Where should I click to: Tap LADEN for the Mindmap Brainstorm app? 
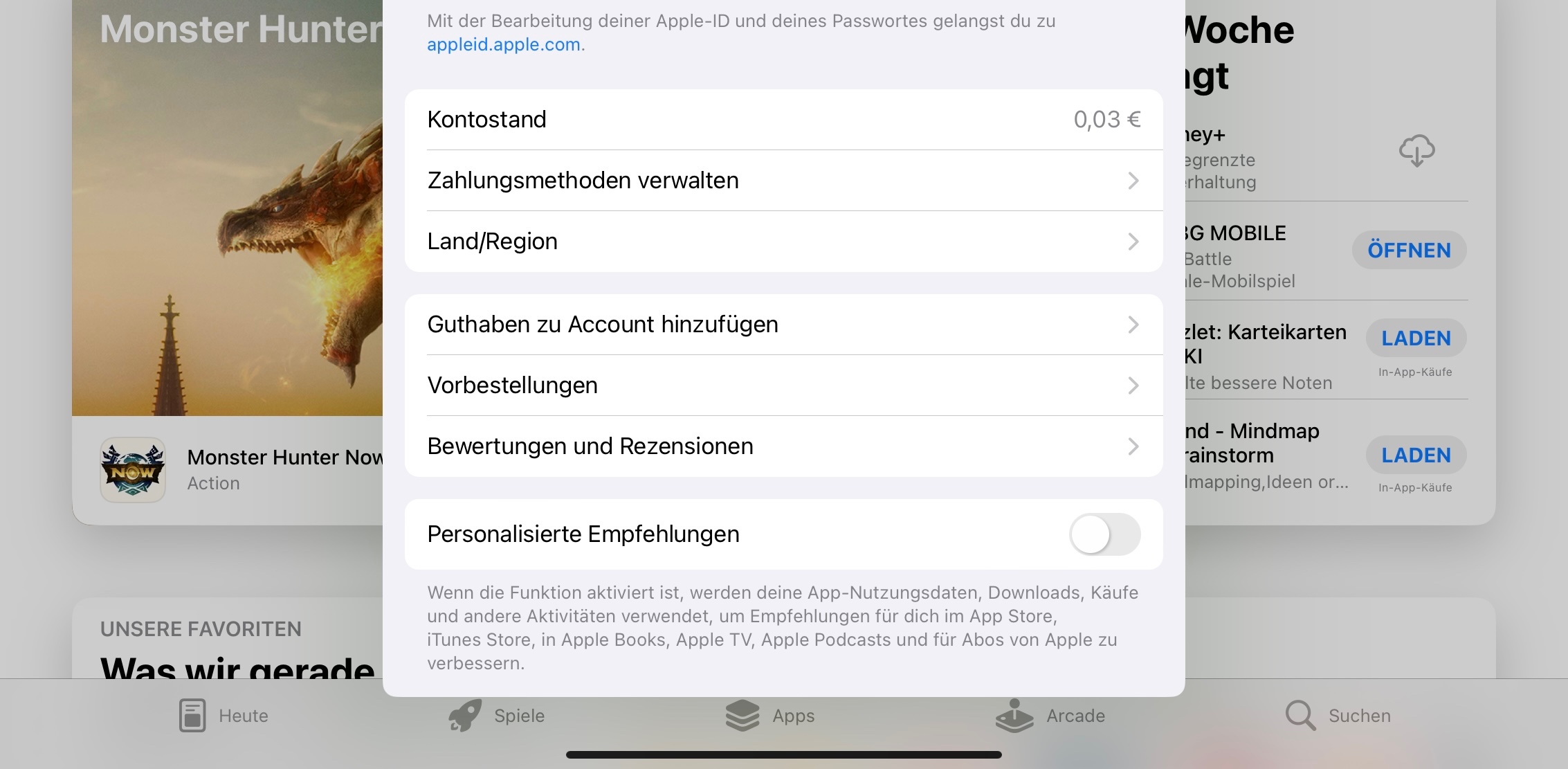pyautogui.click(x=1416, y=455)
